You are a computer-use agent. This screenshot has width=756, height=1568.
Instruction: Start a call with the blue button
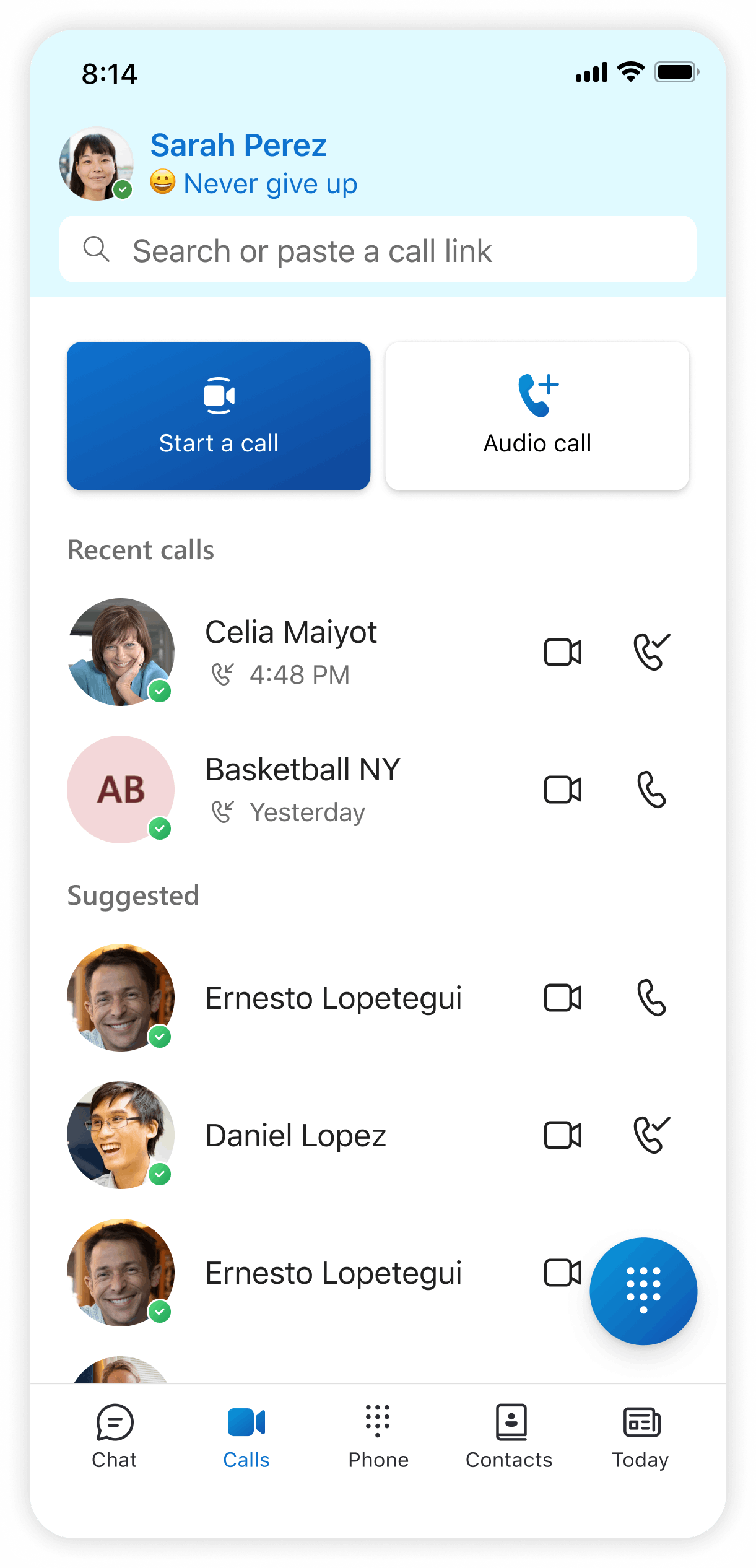219,416
